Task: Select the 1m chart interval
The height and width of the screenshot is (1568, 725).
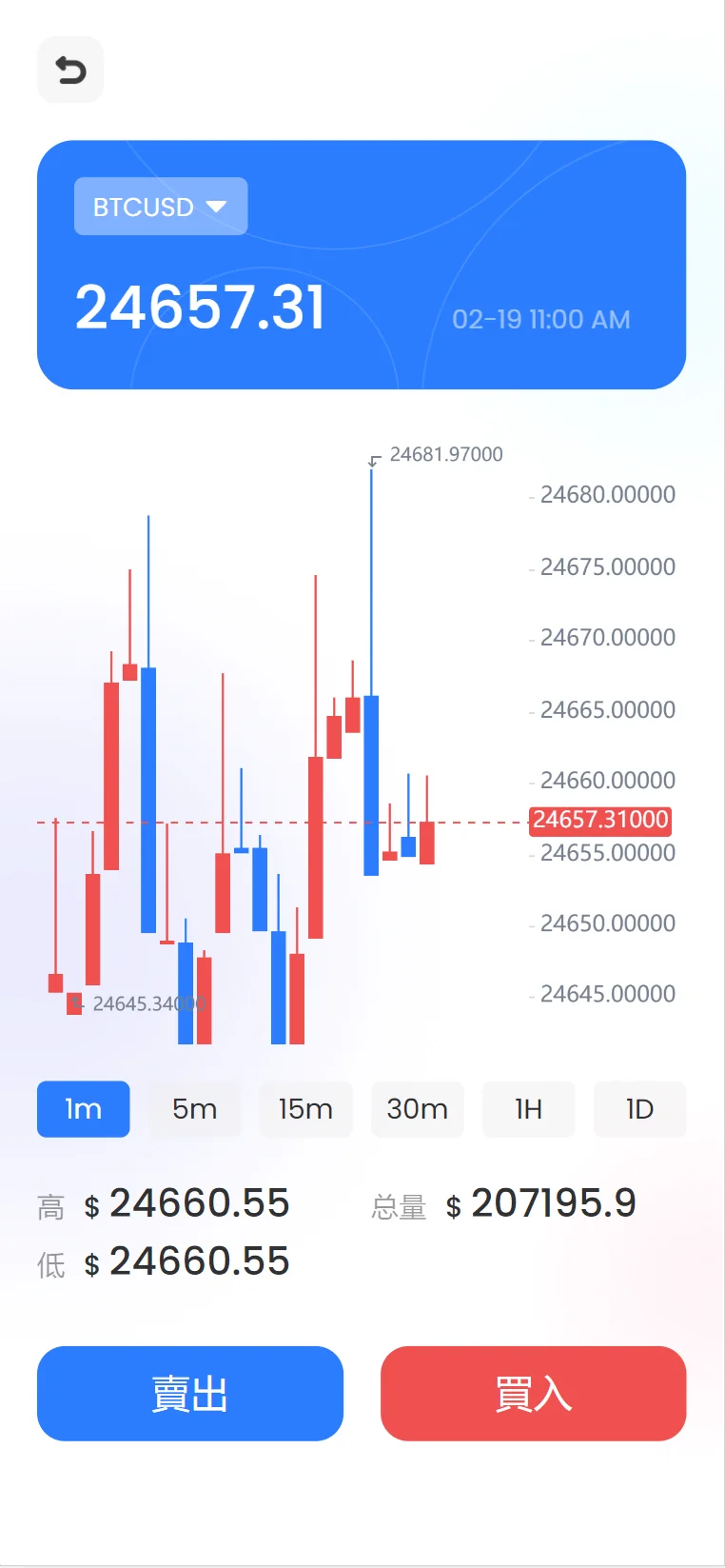Action: 84,1109
